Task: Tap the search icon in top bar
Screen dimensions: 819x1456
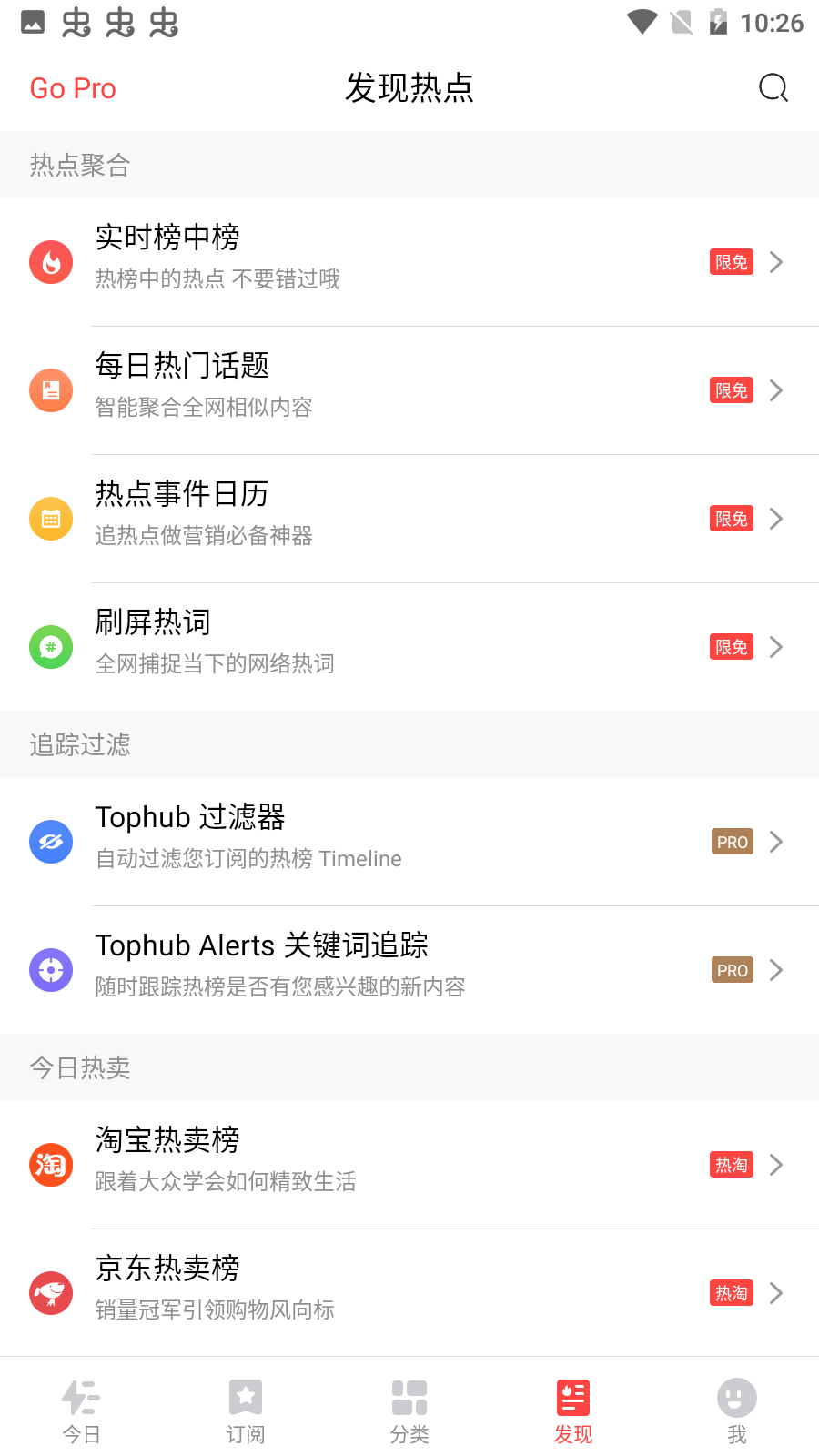Action: point(773,88)
